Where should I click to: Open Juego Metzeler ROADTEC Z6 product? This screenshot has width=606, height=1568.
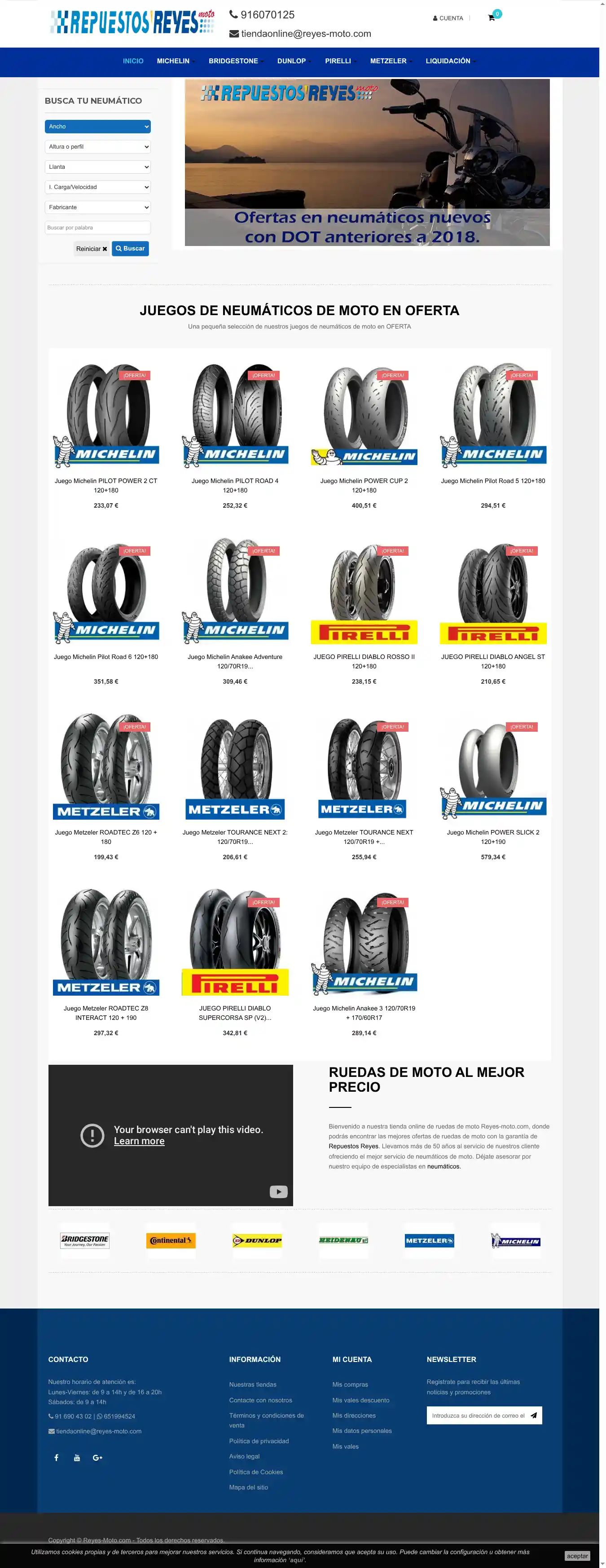pyautogui.click(x=106, y=836)
